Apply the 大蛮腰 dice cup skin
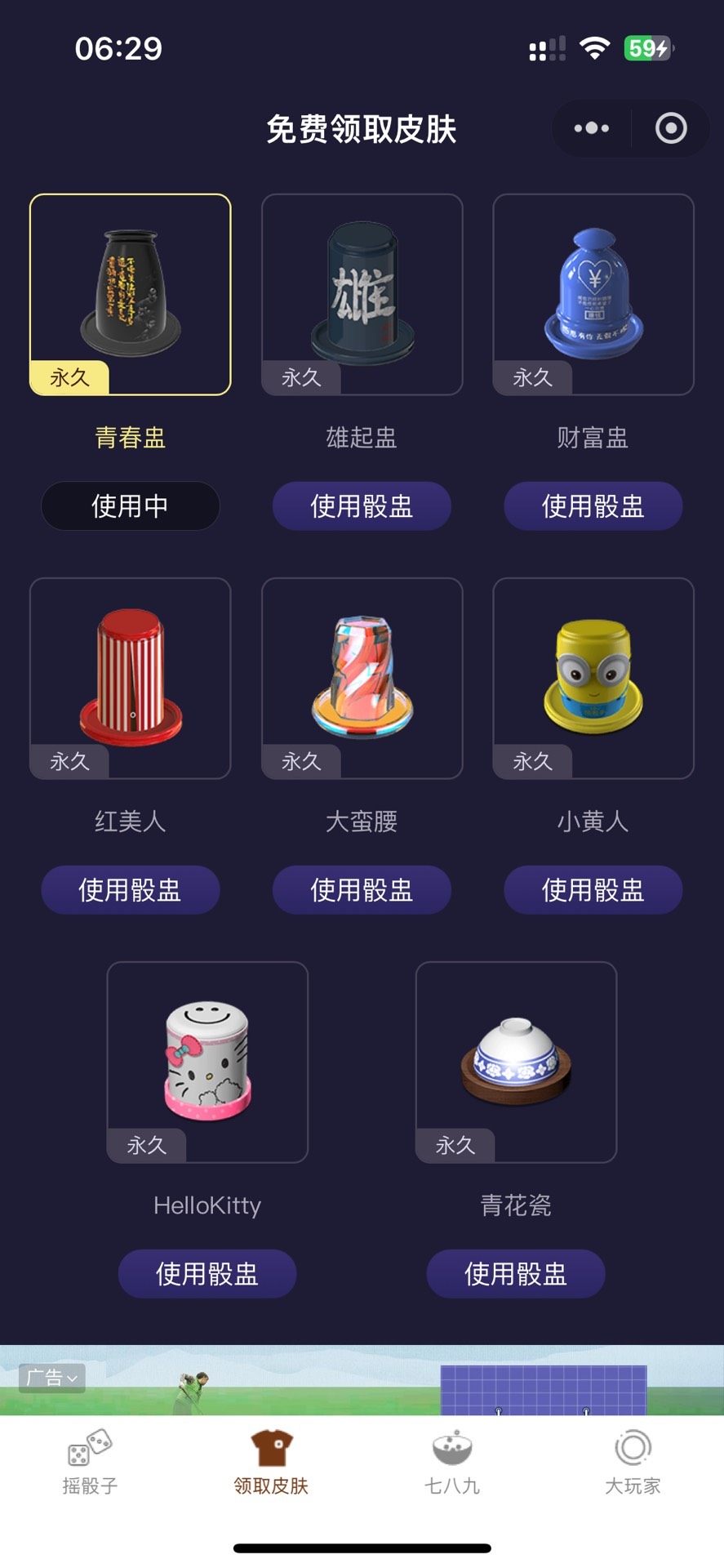724x1568 pixels. click(362, 890)
